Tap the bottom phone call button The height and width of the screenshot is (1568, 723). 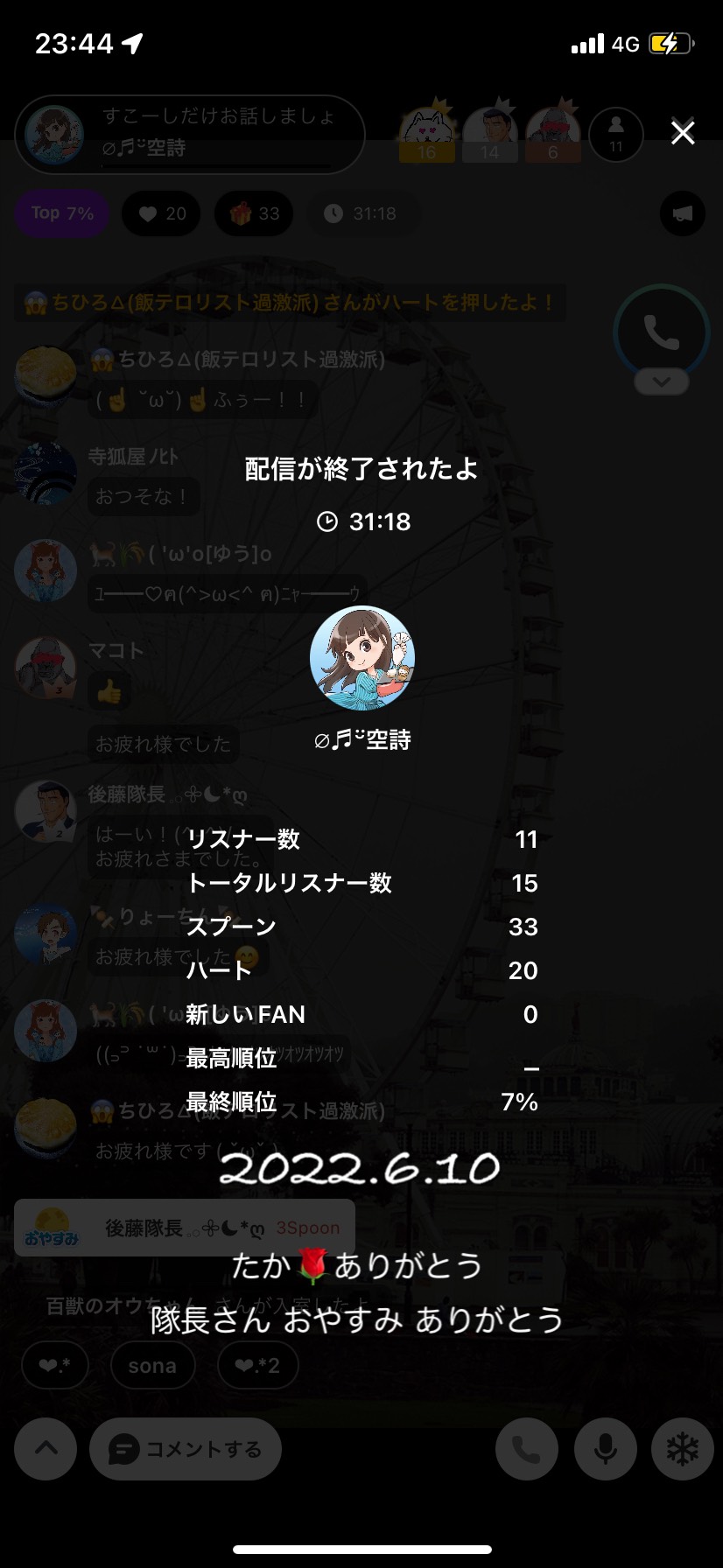click(x=527, y=1449)
